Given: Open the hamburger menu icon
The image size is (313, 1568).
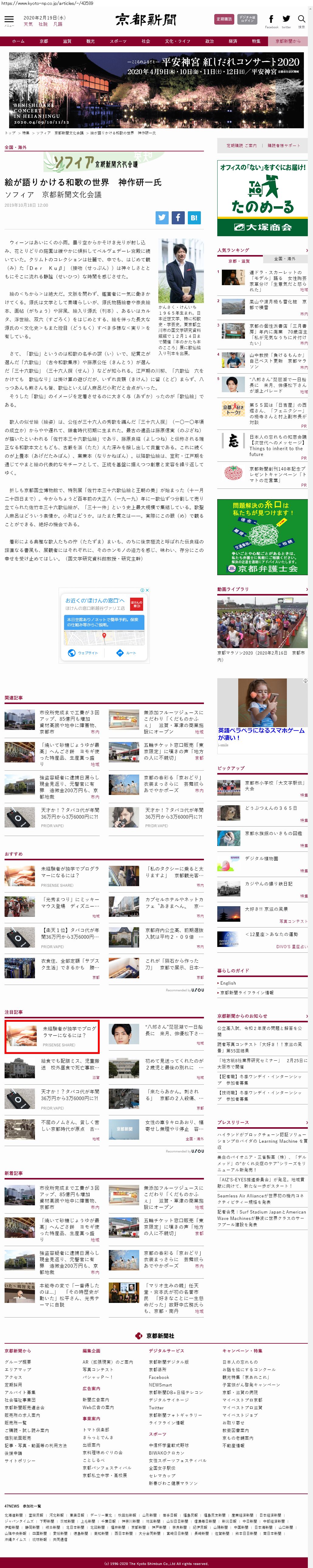Looking at the screenshot, I should (9, 19).
